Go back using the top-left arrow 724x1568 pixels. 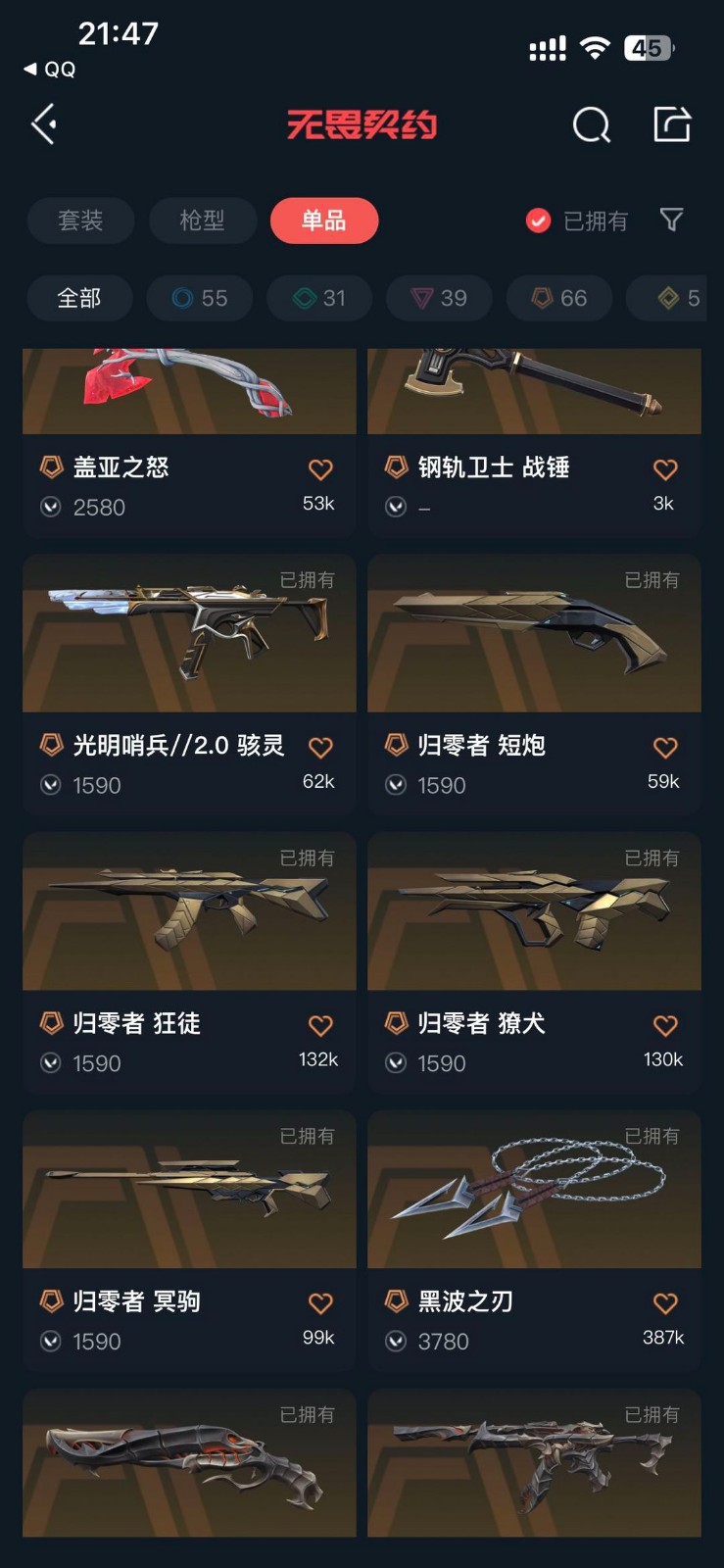point(44,124)
